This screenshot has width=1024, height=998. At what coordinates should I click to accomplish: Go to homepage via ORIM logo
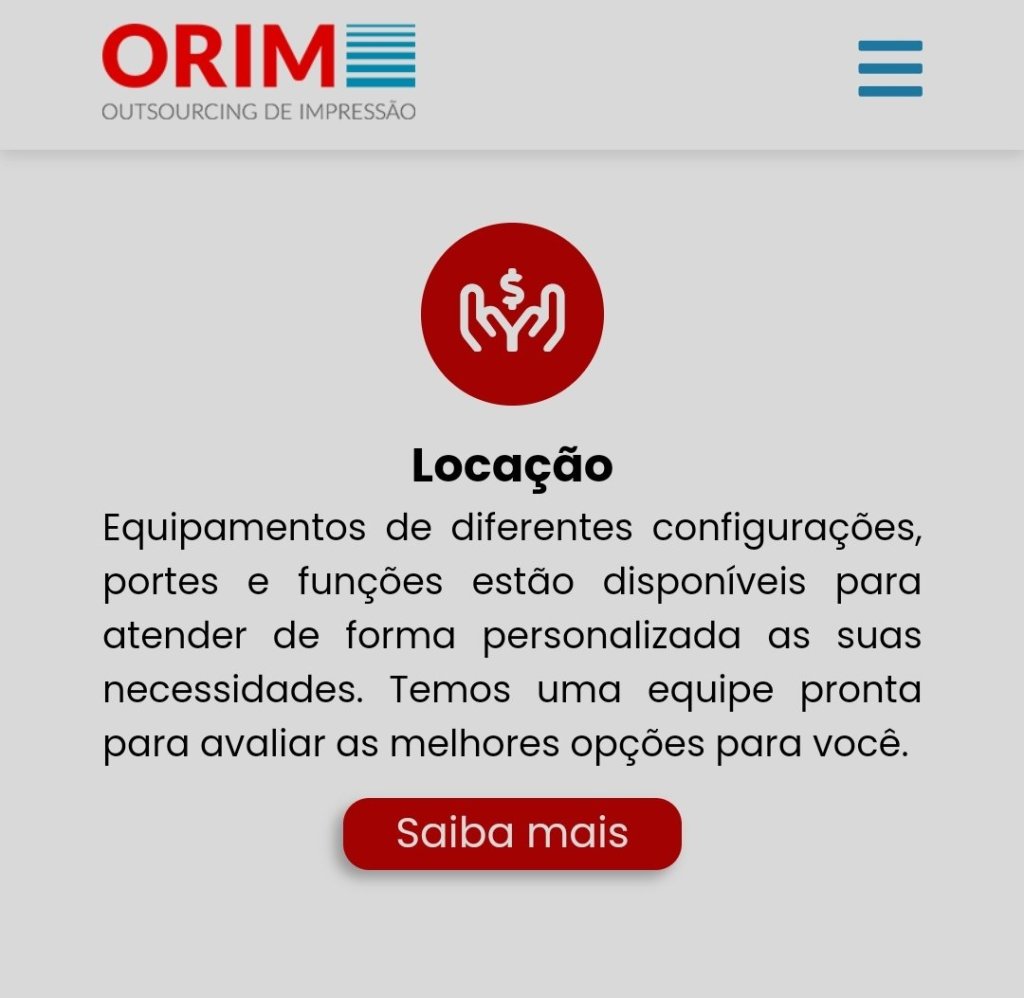coord(258,71)
